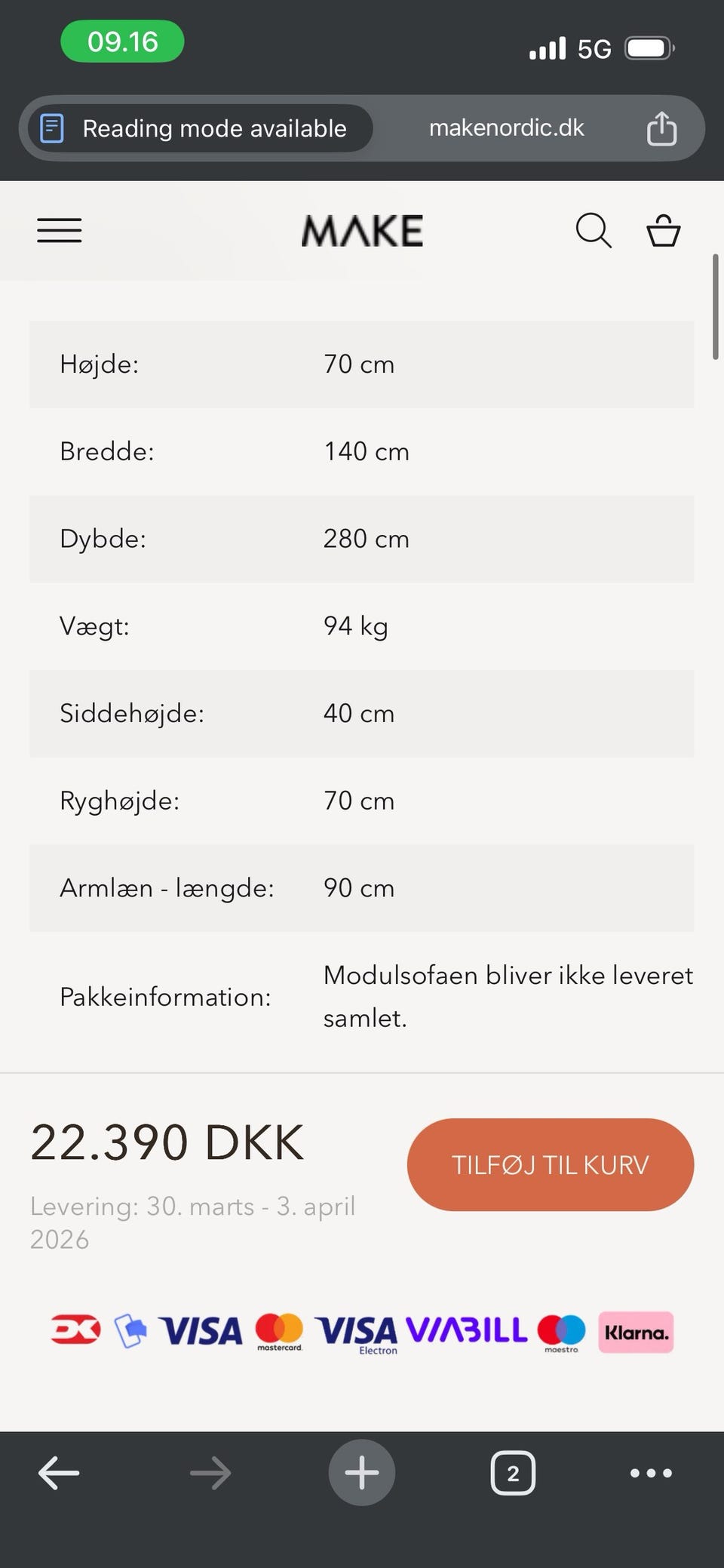Viewport: 724px width, 1568px height.
Task: Tap the VISA Electron logo
Action: [356, 1332]
